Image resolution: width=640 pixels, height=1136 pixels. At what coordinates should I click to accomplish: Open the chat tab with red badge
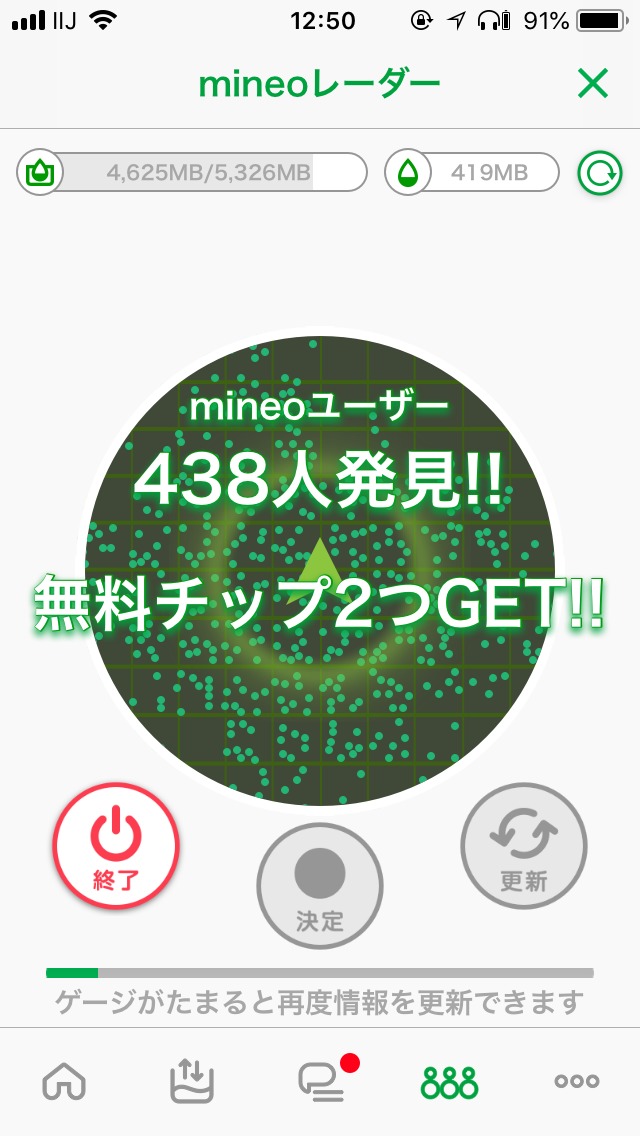322,1080
